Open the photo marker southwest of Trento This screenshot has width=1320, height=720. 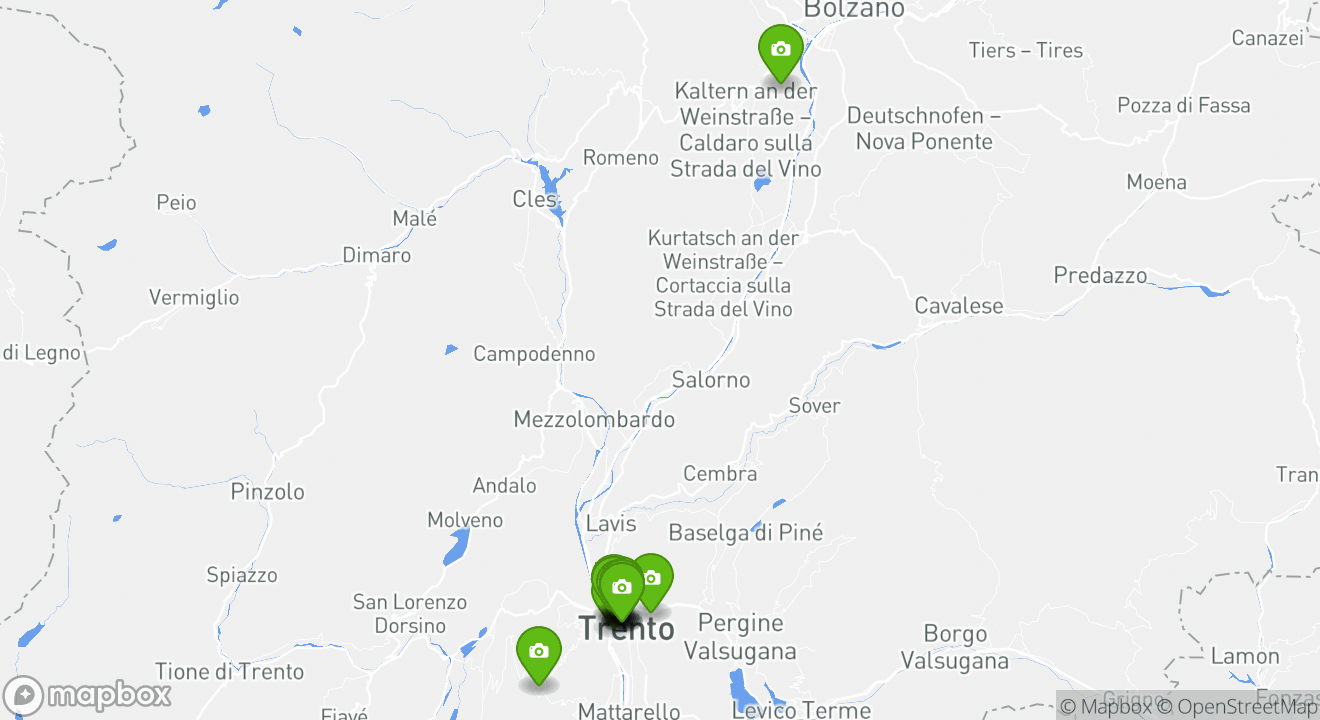(538, 652)
